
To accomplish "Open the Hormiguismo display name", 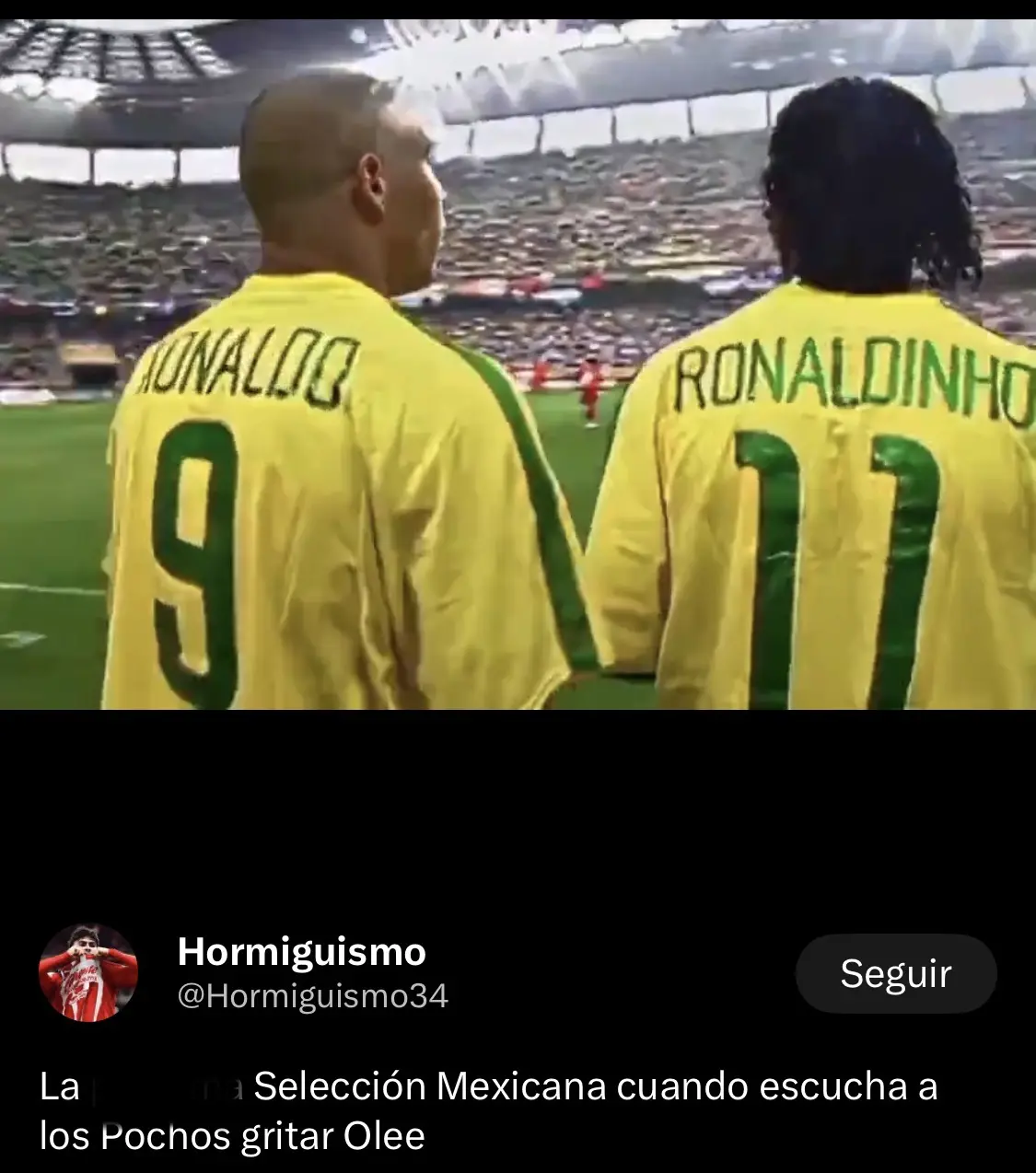I will [x=301, y=955].
